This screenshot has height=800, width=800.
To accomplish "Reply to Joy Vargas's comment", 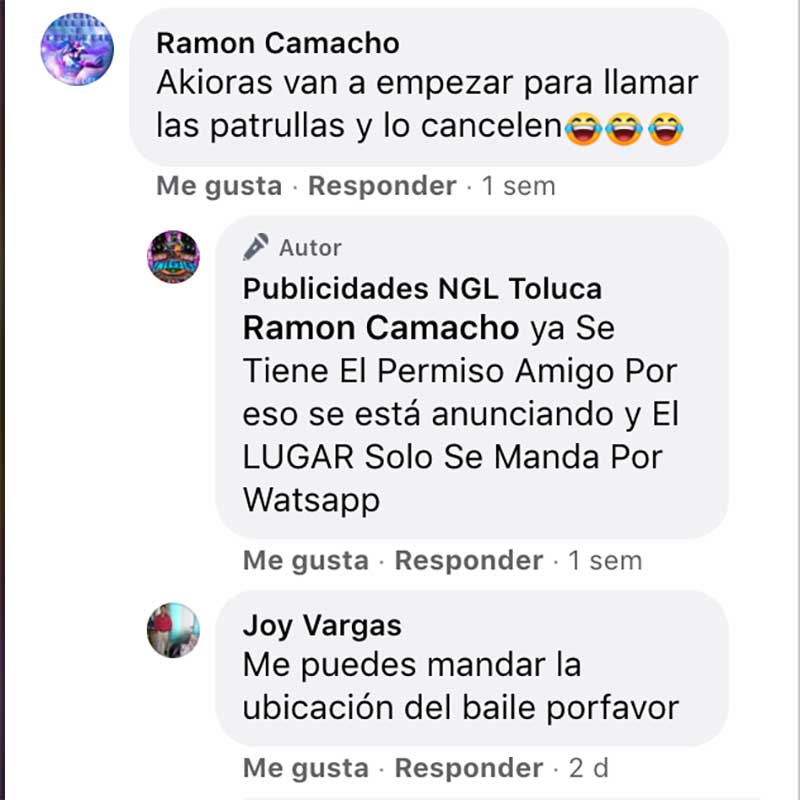I will pyautogui.click(x=468, y=769).
